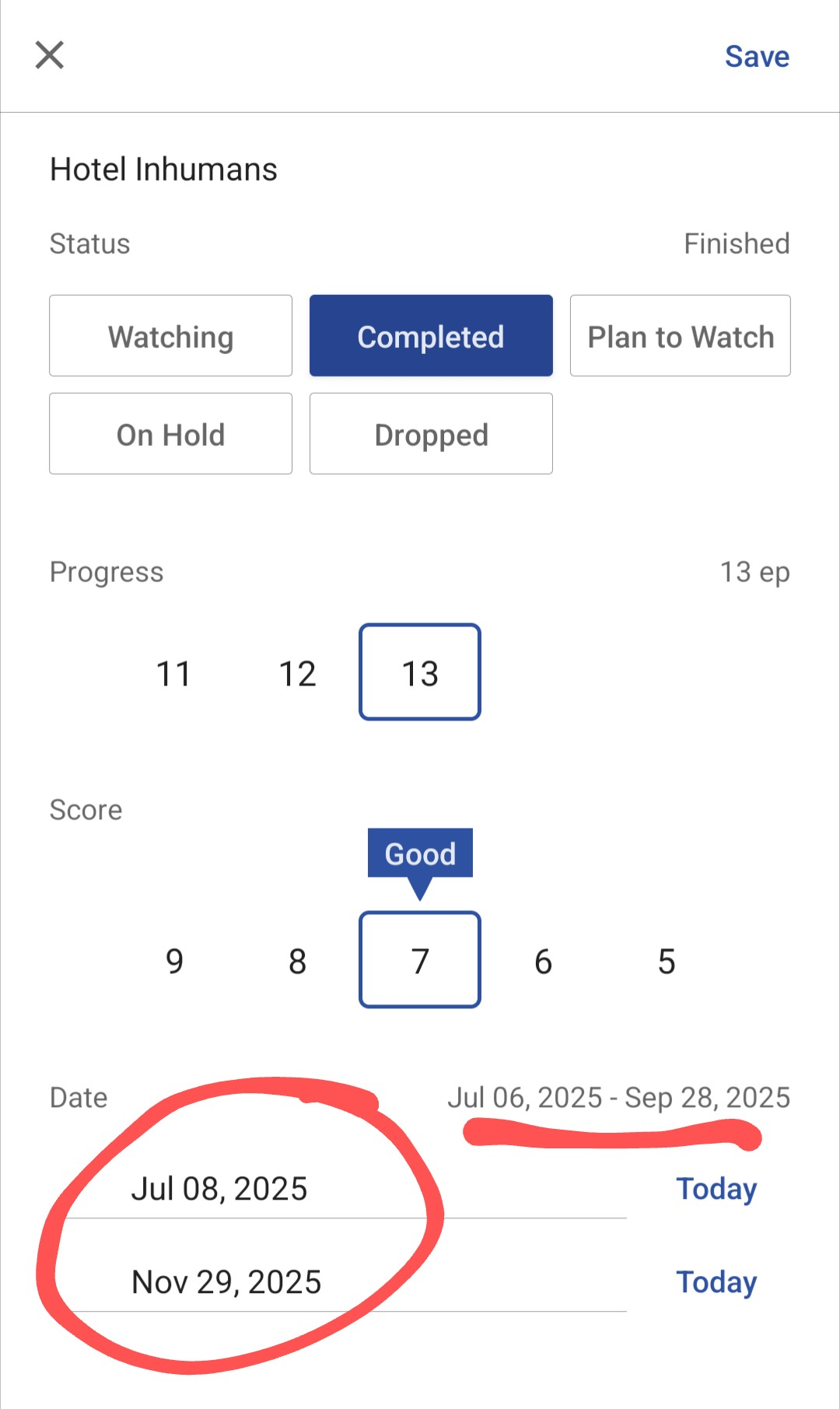The width and height of the screenshot is (840, 1409).
Task: Set status to On Hold
Action: click(x=170, y=434)
